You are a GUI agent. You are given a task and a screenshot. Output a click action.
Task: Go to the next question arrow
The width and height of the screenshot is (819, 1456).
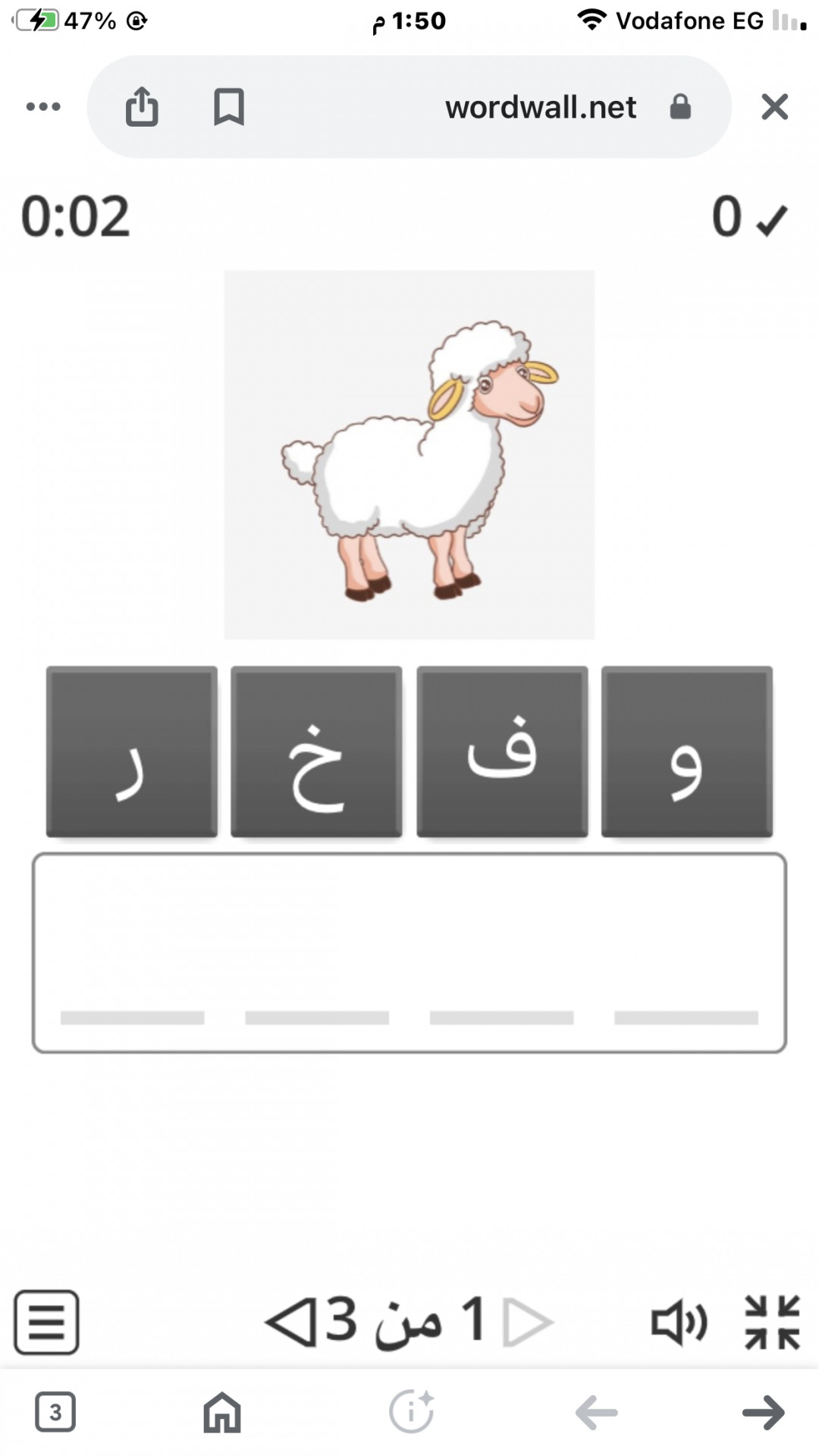290,1322
